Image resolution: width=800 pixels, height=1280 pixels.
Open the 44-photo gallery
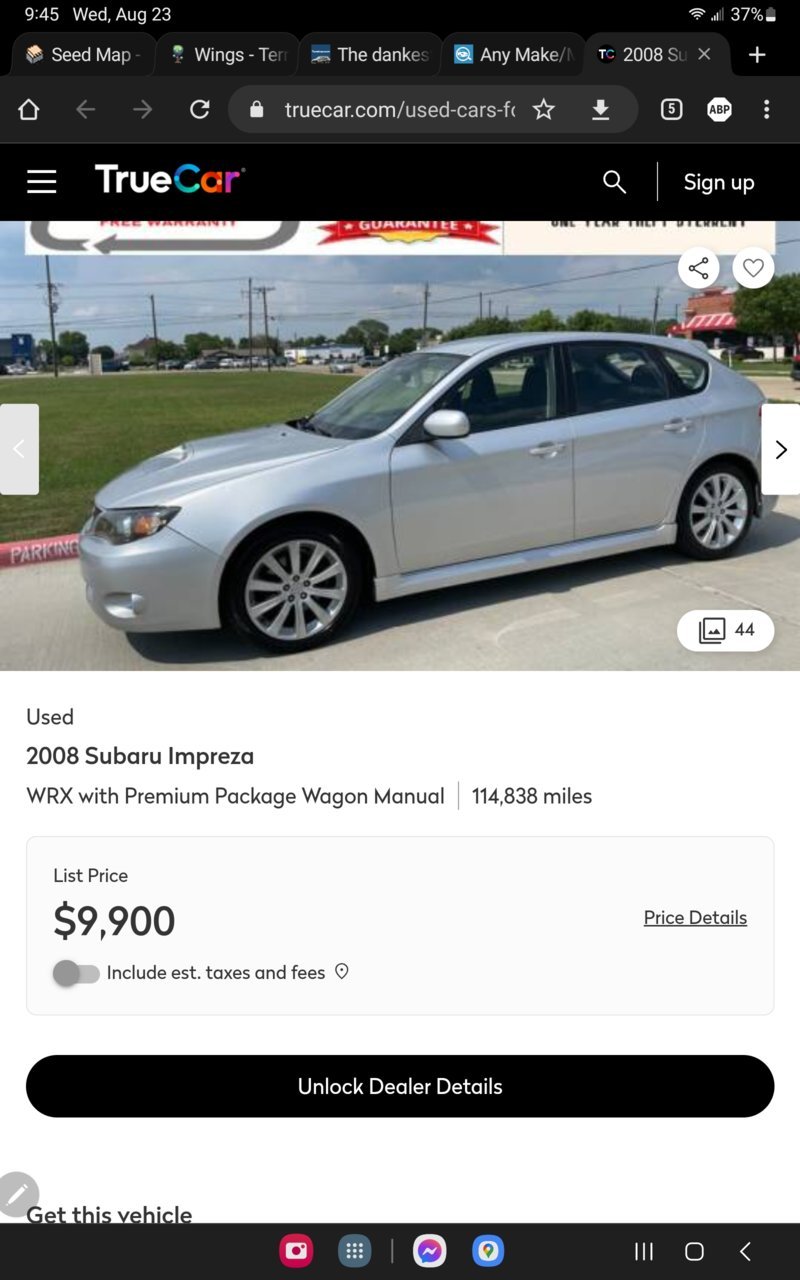click(x=726, y=630)
